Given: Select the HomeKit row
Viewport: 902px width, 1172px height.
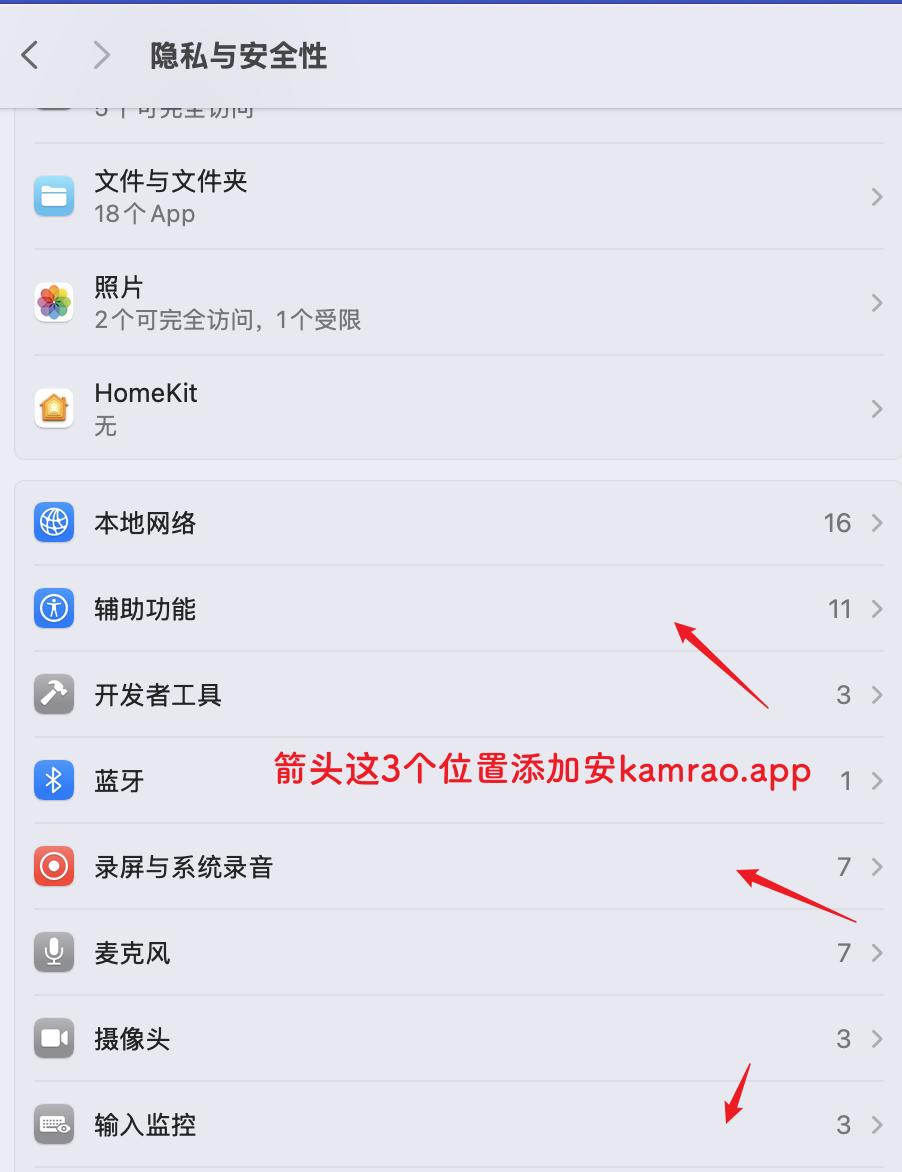Looking at the screenshot, I should (450, 409).
